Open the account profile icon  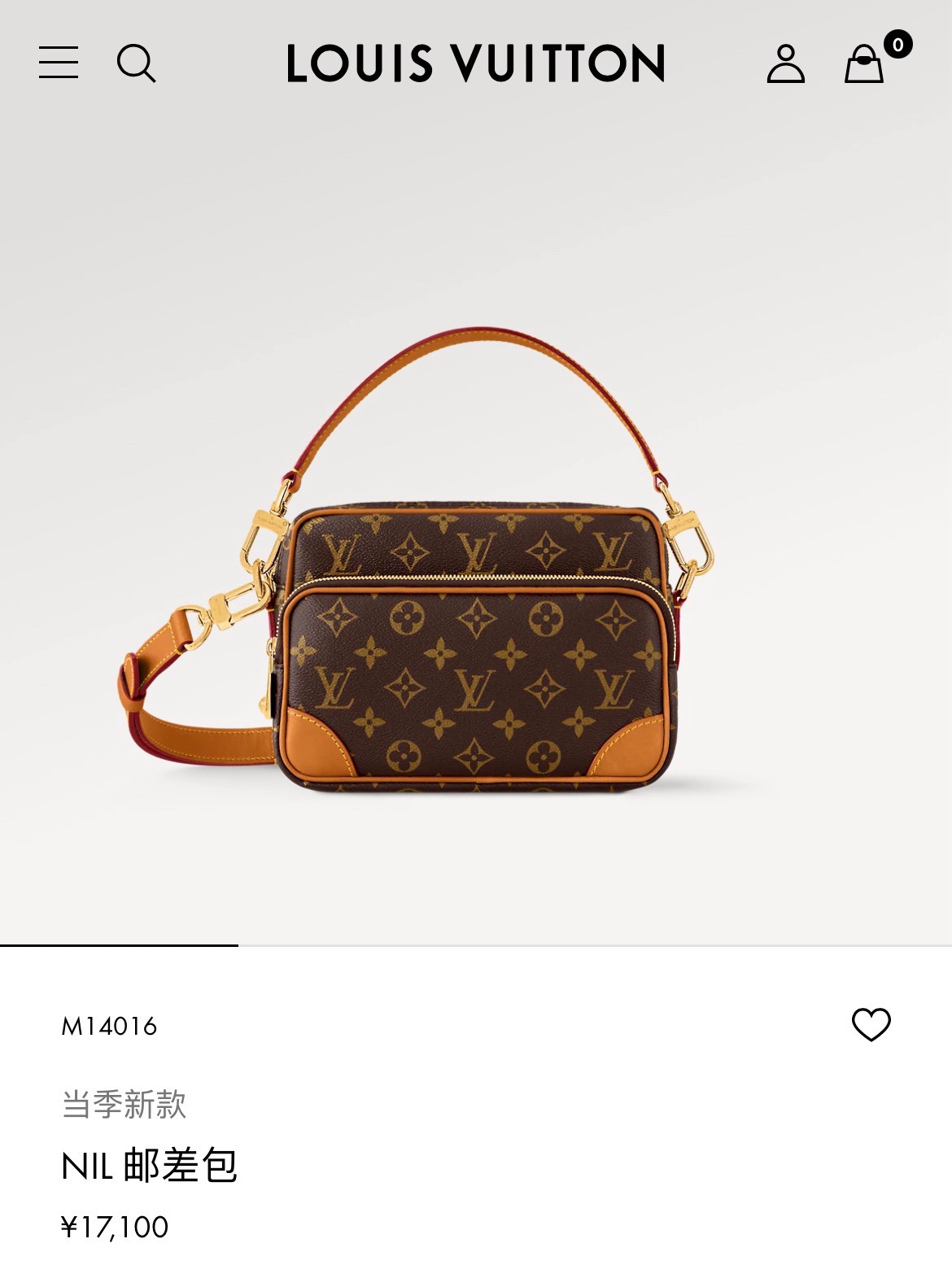[x=785, y=64]
